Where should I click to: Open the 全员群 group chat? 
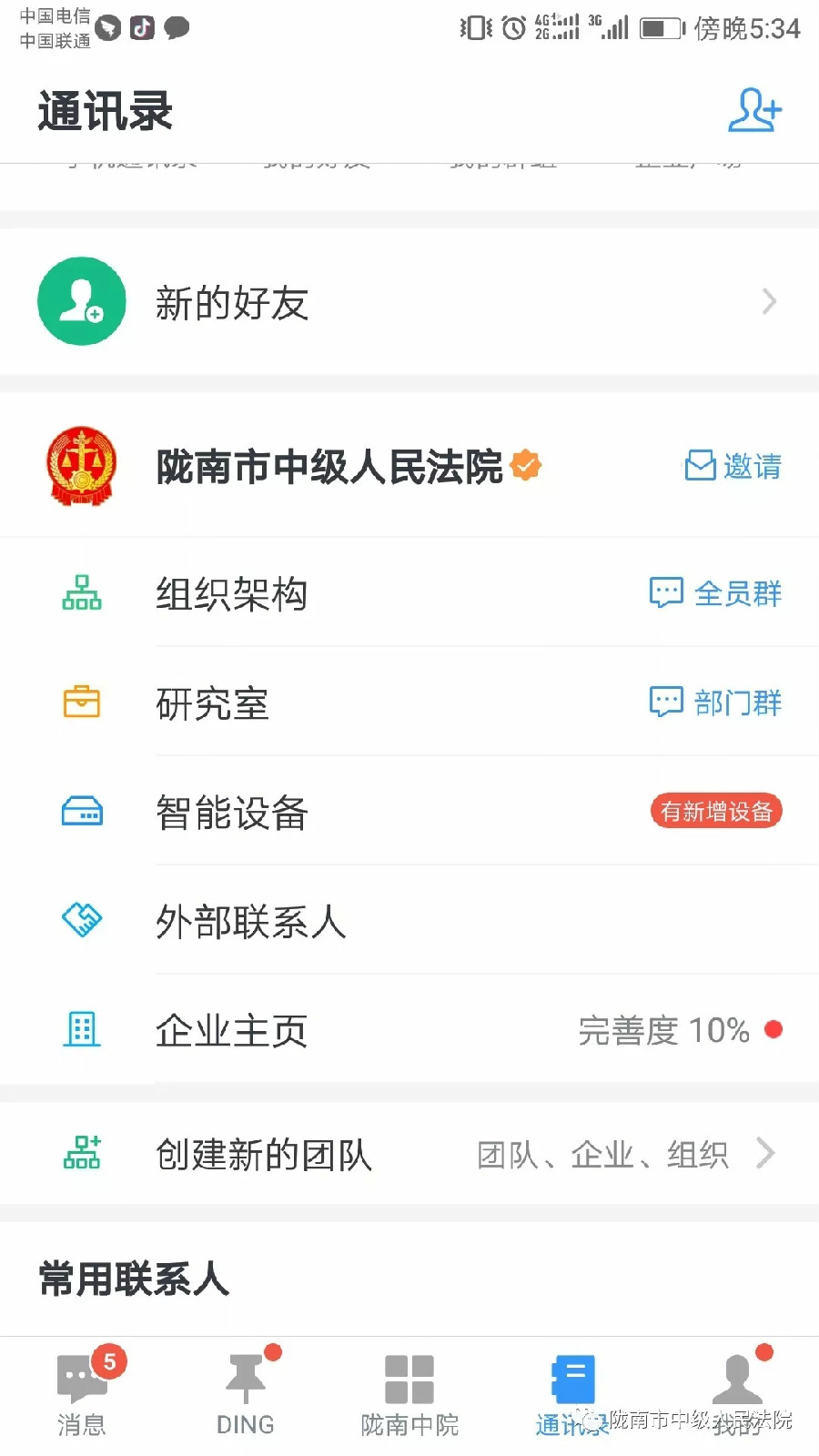[716, 593]
